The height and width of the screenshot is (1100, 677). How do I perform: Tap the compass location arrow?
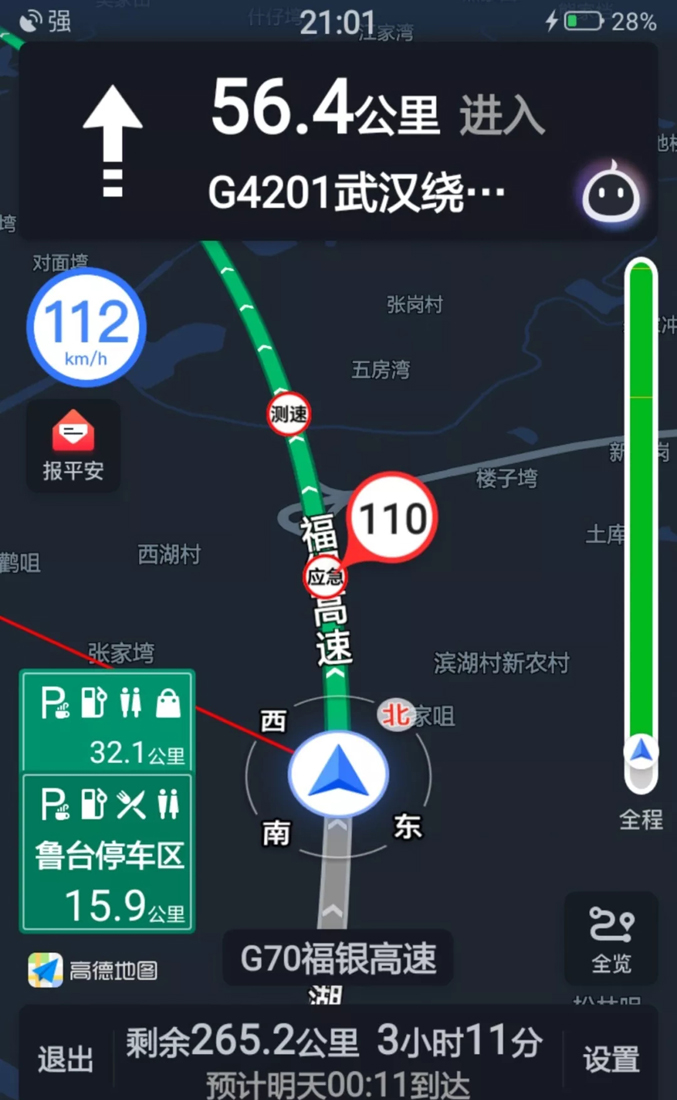(x=338, y=774)
